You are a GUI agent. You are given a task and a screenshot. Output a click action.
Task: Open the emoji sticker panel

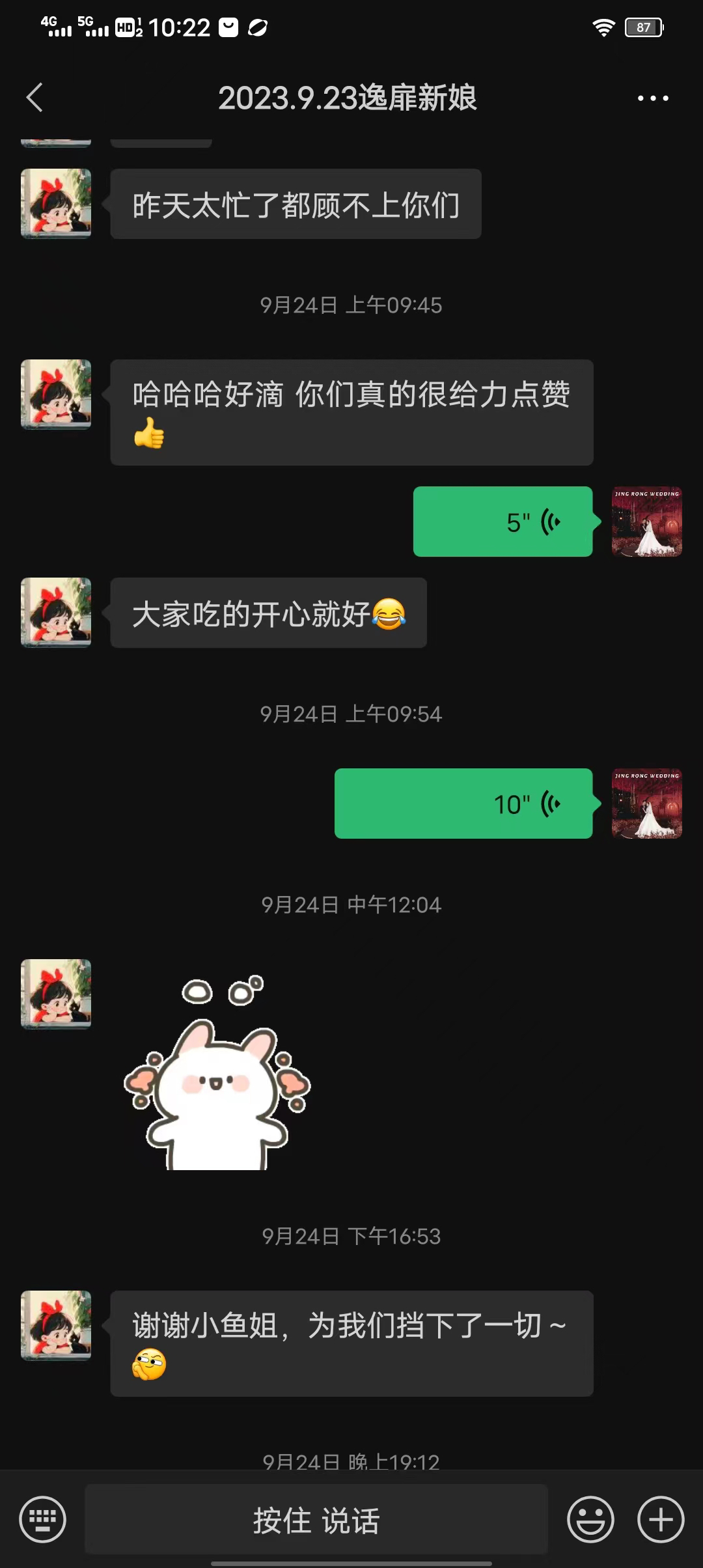[590, 1520]
